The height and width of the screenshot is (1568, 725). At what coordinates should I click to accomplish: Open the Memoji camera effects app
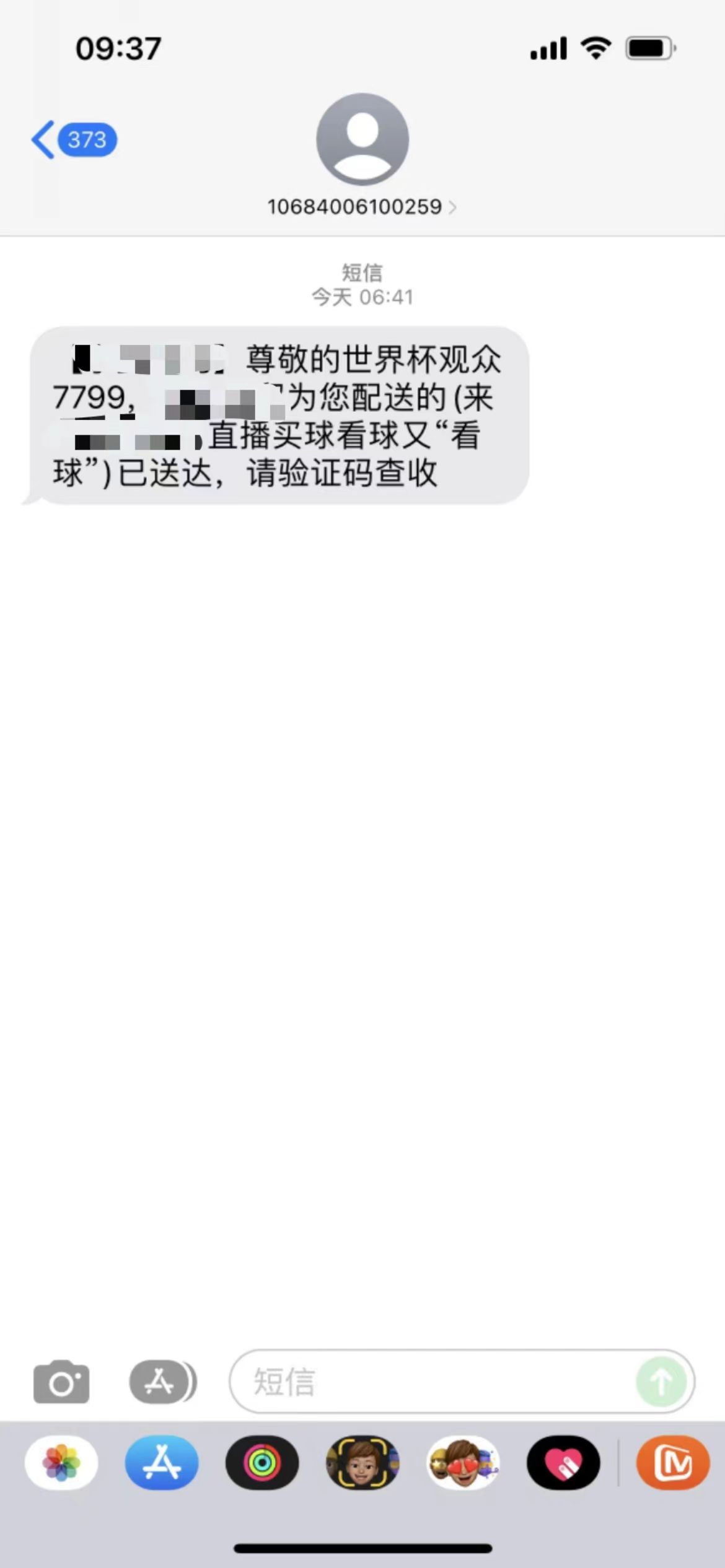point(362,1463)
